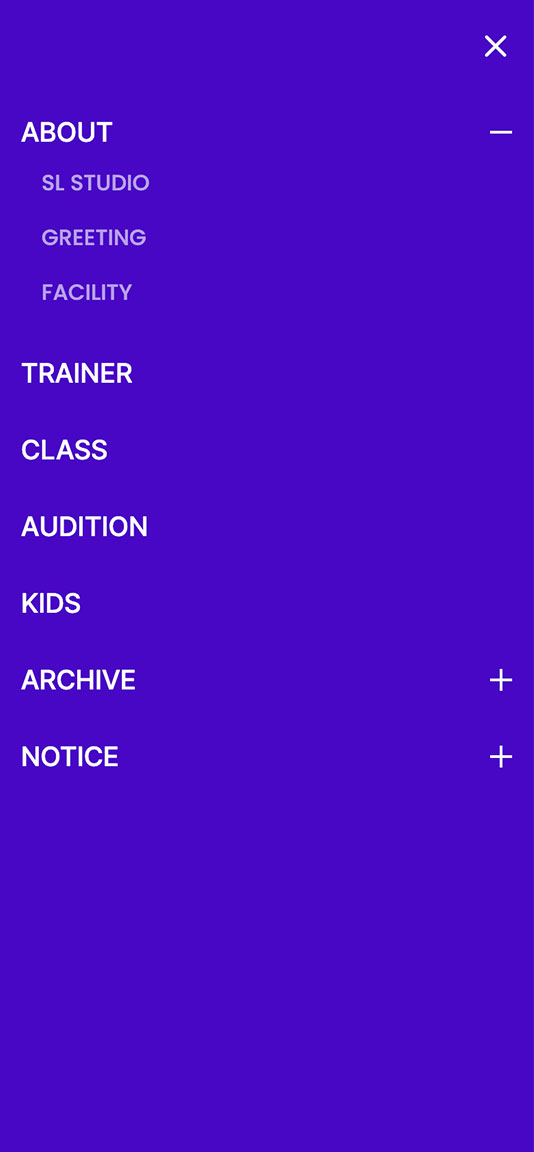Open the TRAINER page

coord(76,373)
